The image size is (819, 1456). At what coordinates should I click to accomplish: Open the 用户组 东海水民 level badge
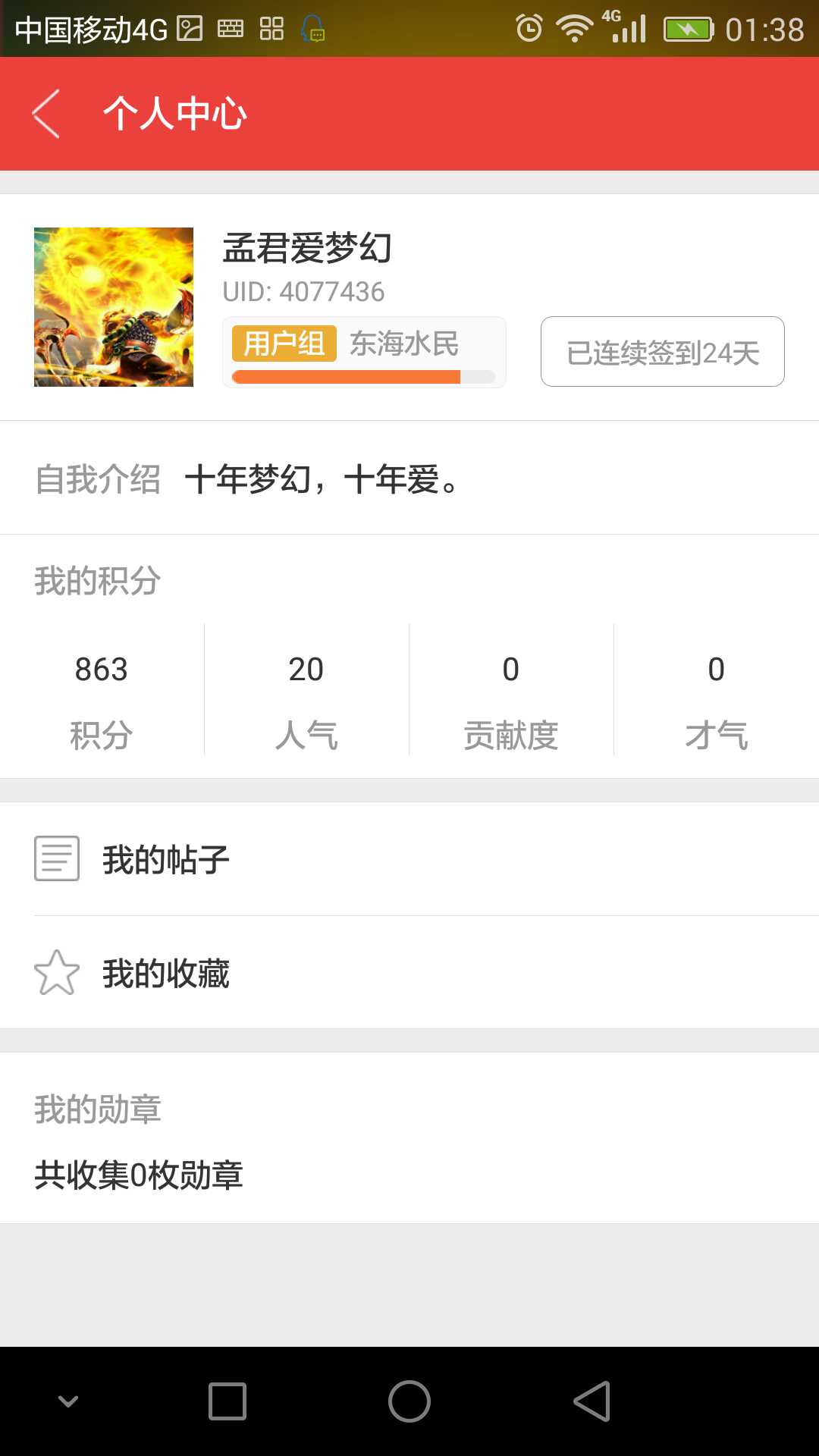point(364,352)
